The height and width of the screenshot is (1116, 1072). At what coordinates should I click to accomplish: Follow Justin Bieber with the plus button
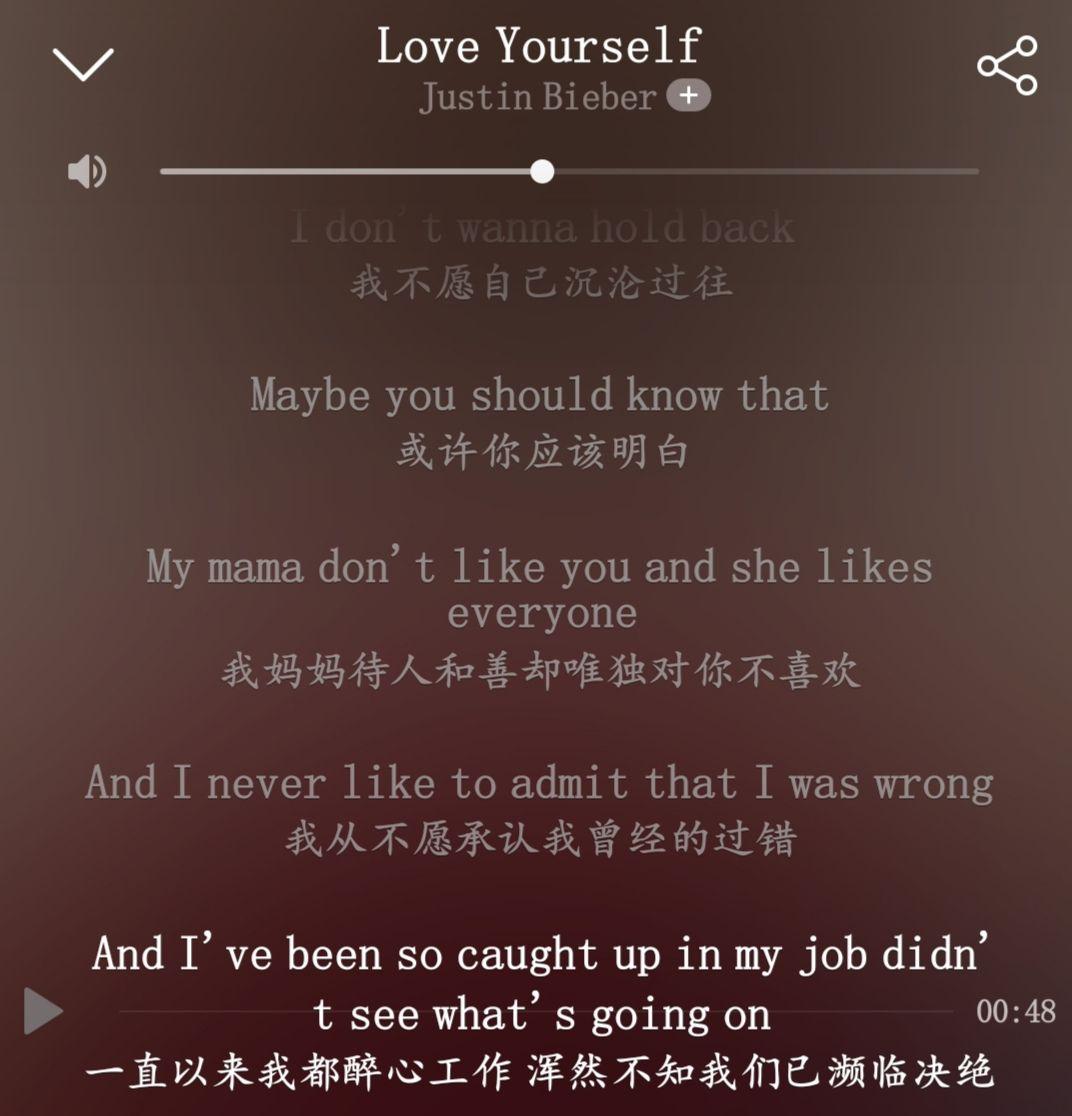pos(688,95)
